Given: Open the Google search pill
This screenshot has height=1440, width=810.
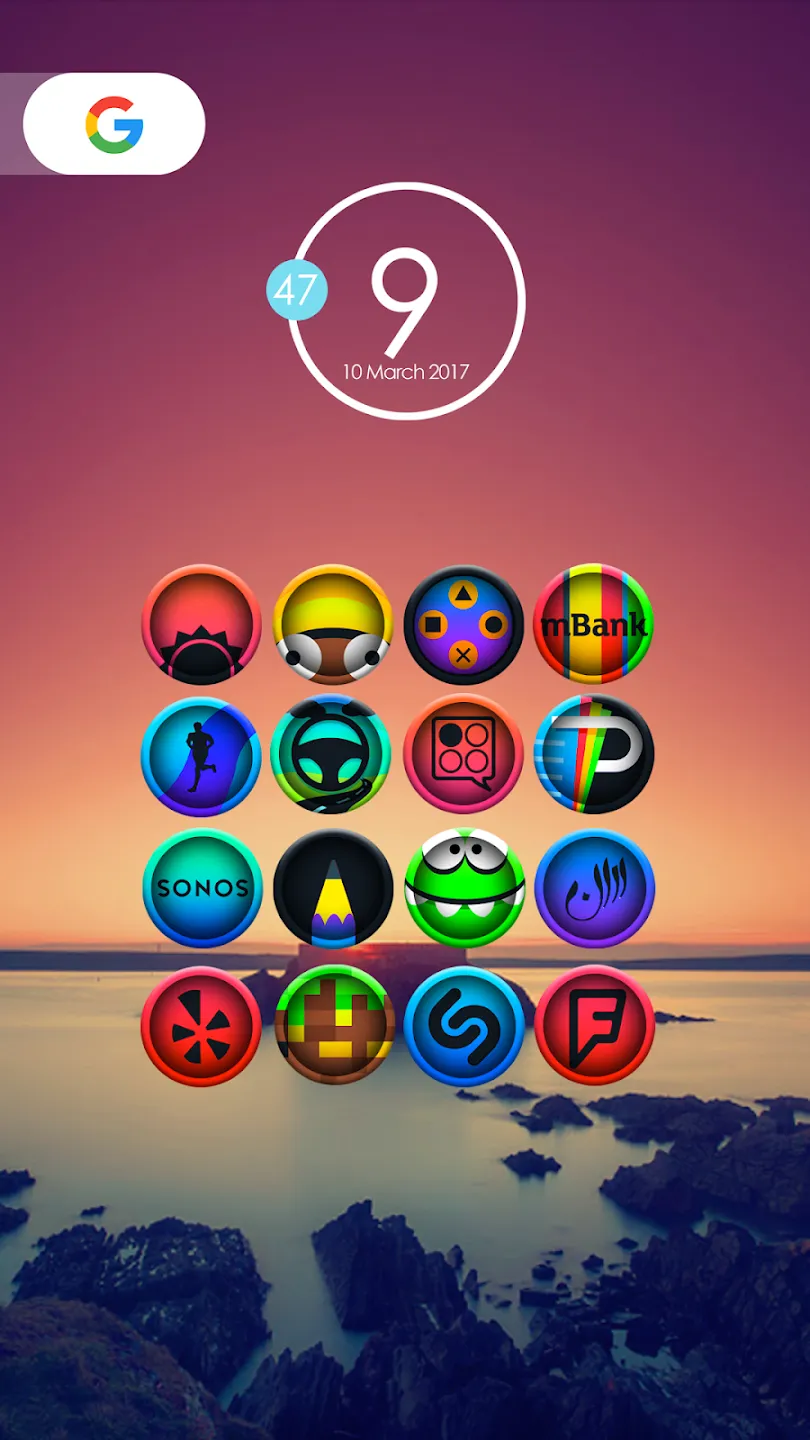Looking at the screenshot, I should coord(114,124).
